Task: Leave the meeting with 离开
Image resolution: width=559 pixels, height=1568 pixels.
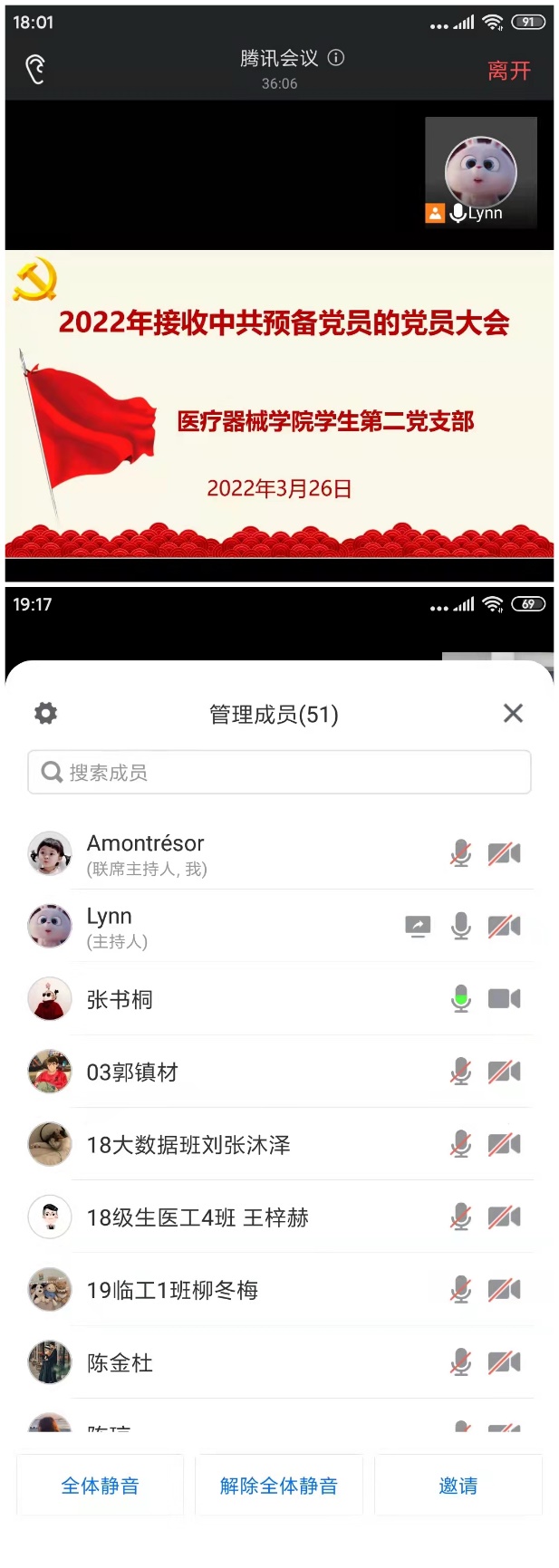Action: click(508, 71)
